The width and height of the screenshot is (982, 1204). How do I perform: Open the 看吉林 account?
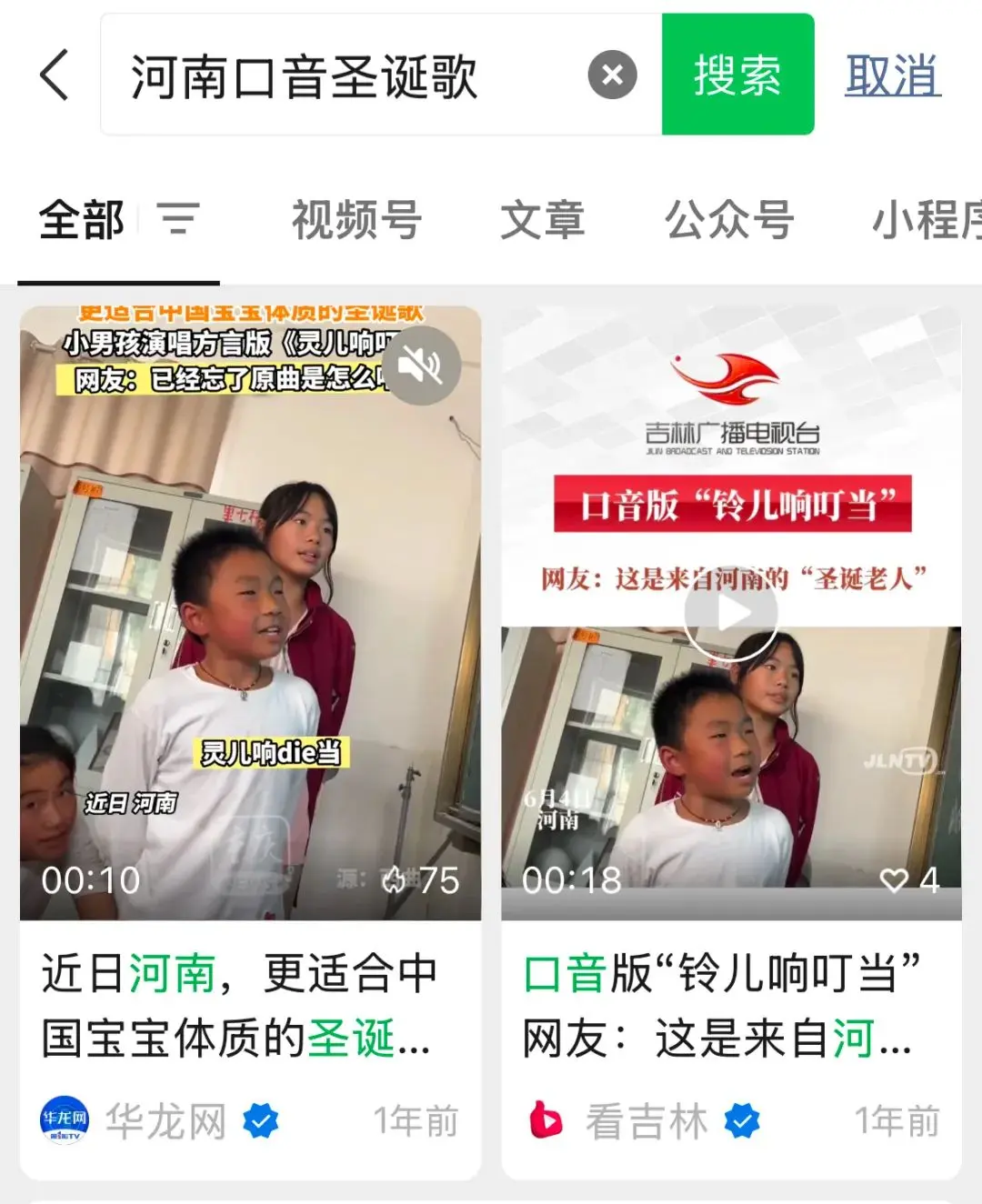tap(646, 1121)
